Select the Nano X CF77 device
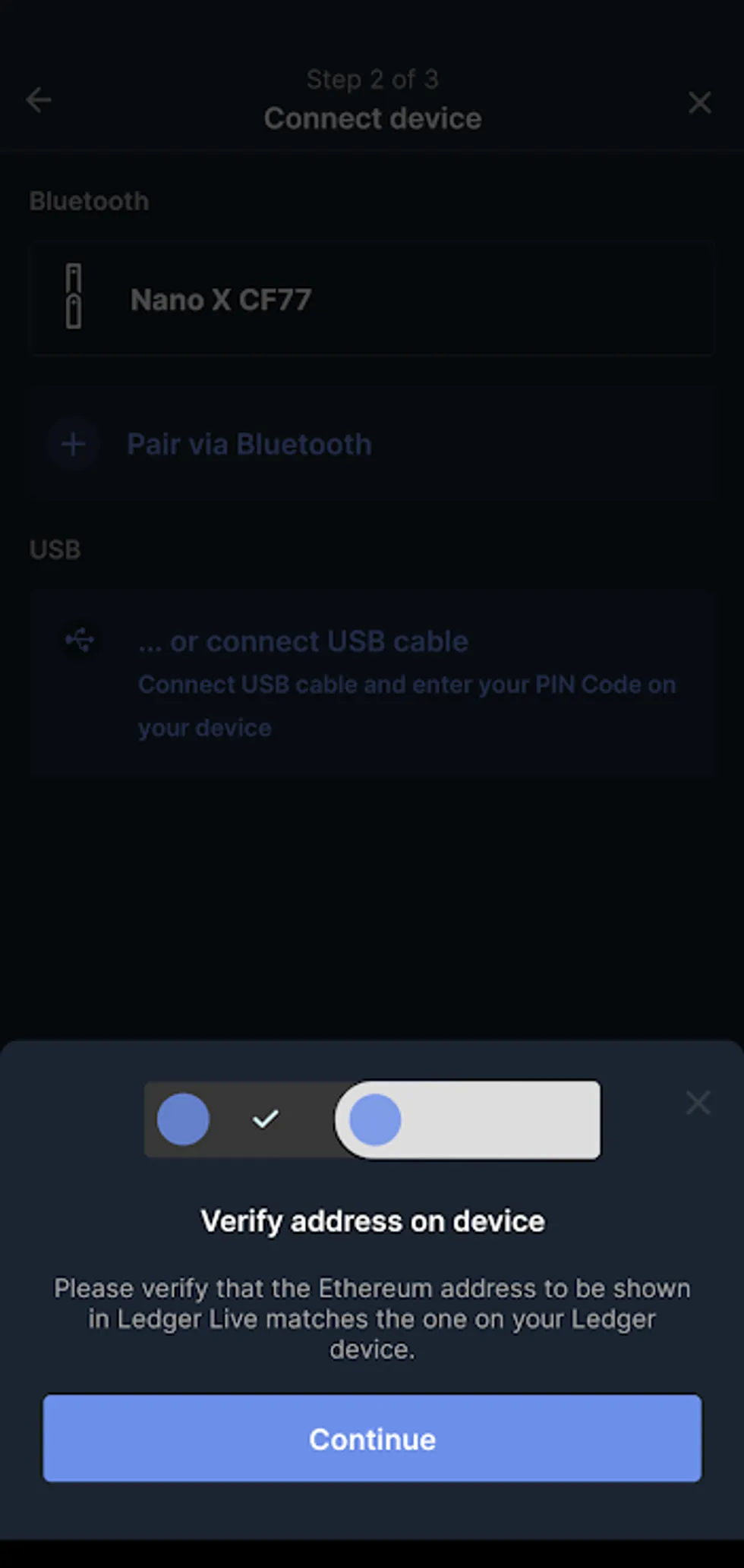This screenshot has width=744, height=1568. tap(370, 299)
